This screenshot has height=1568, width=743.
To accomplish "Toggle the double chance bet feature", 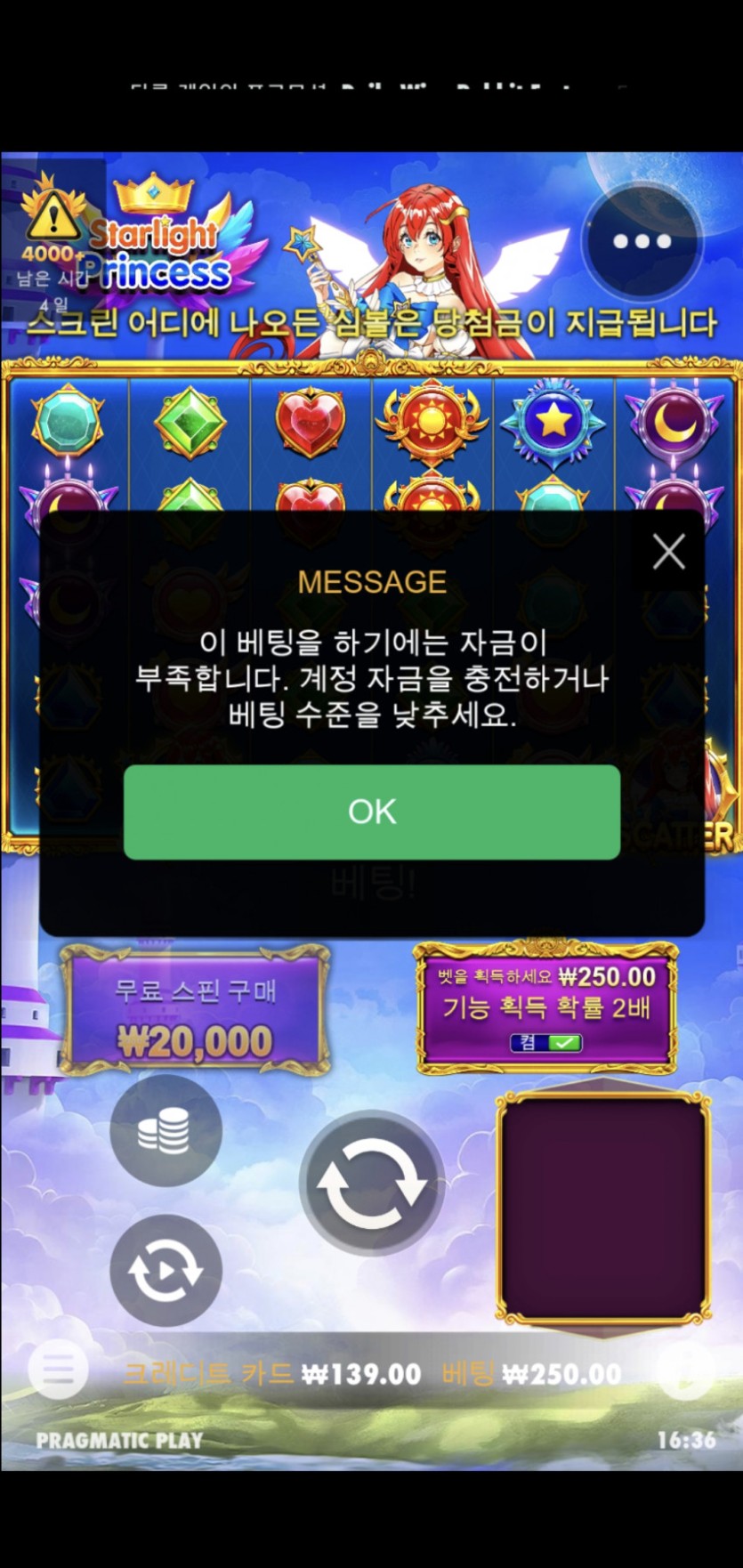I will (545, 1042).
